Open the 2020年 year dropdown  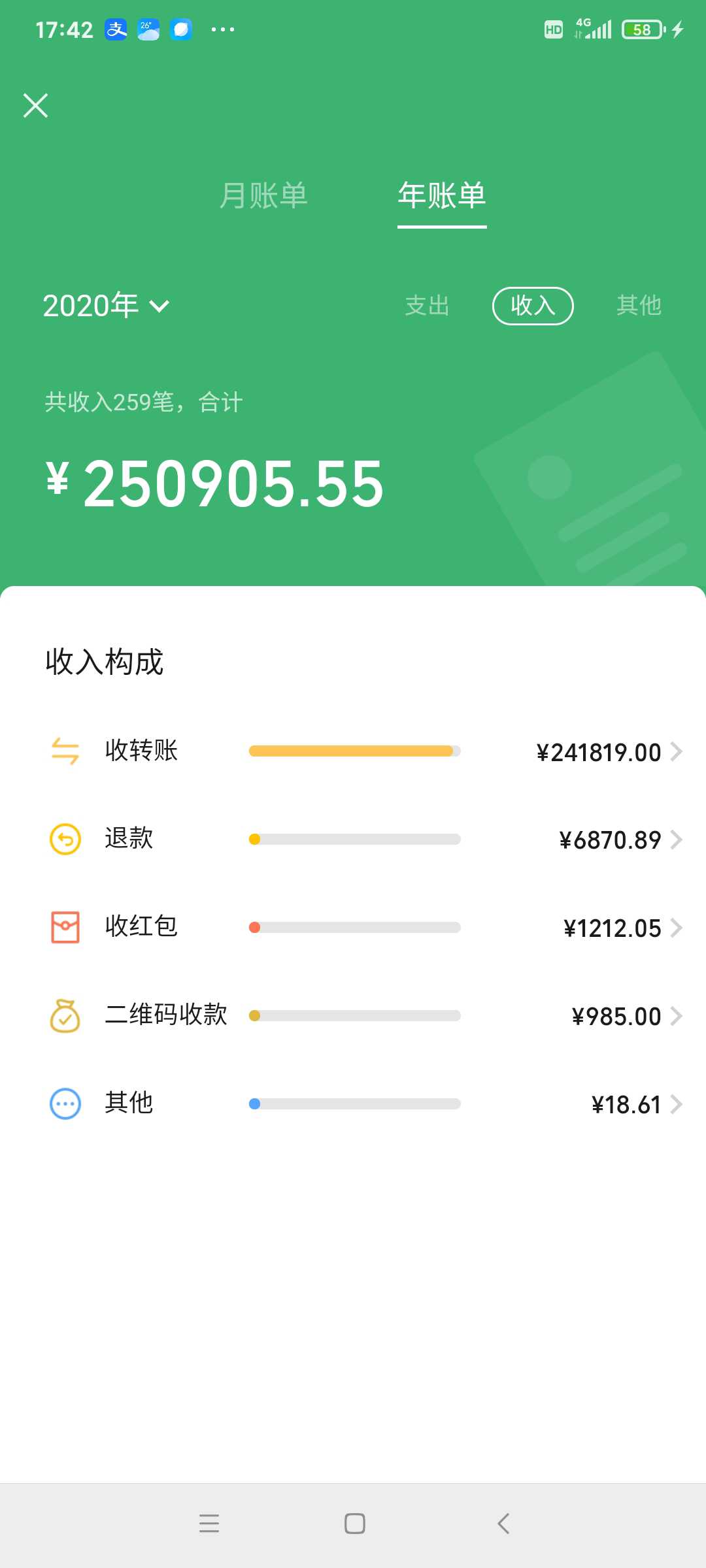click(107, 306)
